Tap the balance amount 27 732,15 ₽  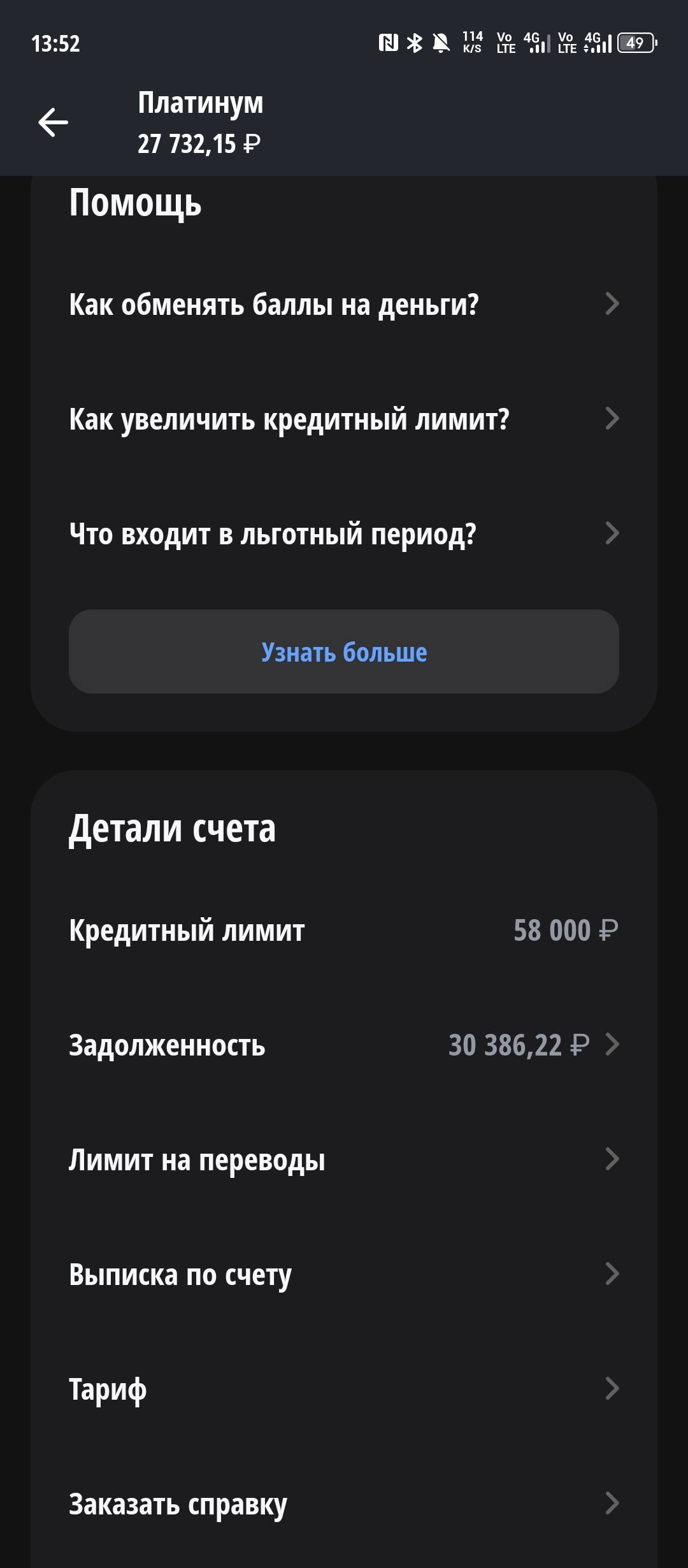[x=201, y=143]
